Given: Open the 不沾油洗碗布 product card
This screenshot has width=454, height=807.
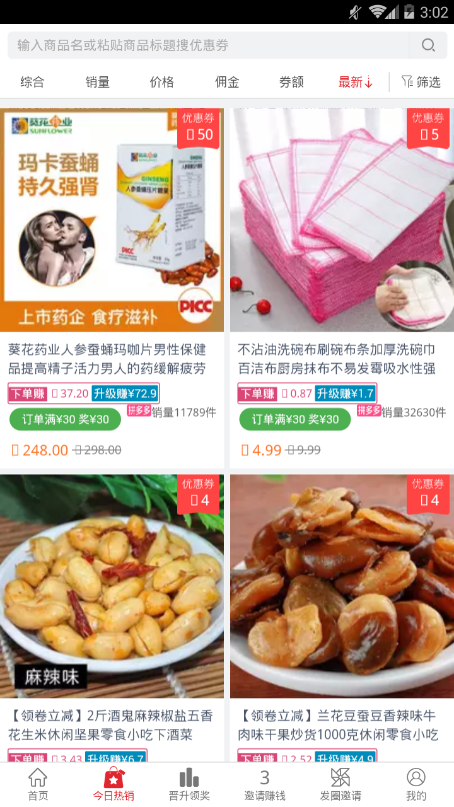Looking at the screenshot, I should (342, 287).
